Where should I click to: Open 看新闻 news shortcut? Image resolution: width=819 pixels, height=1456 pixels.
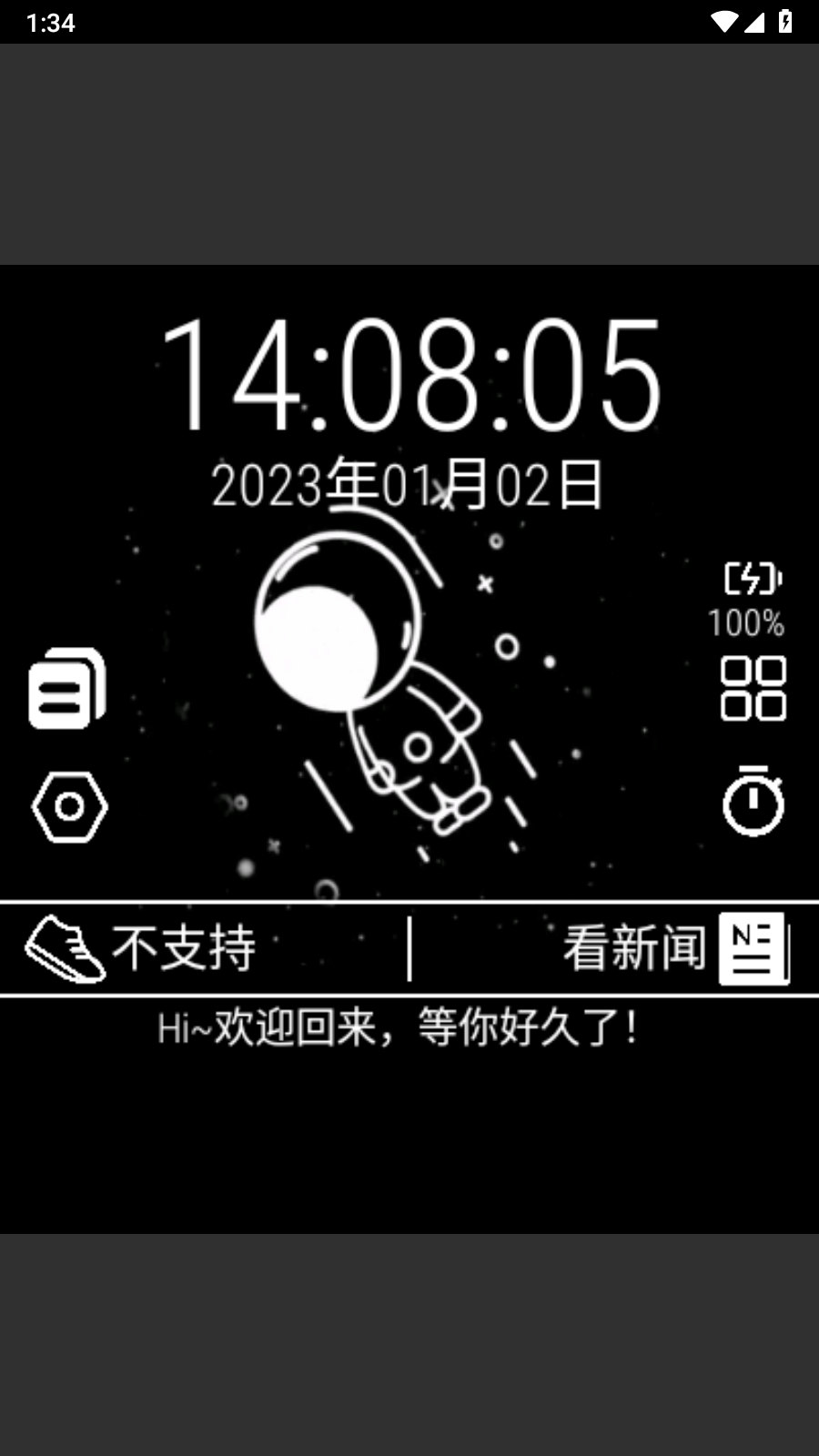(675, 948)
